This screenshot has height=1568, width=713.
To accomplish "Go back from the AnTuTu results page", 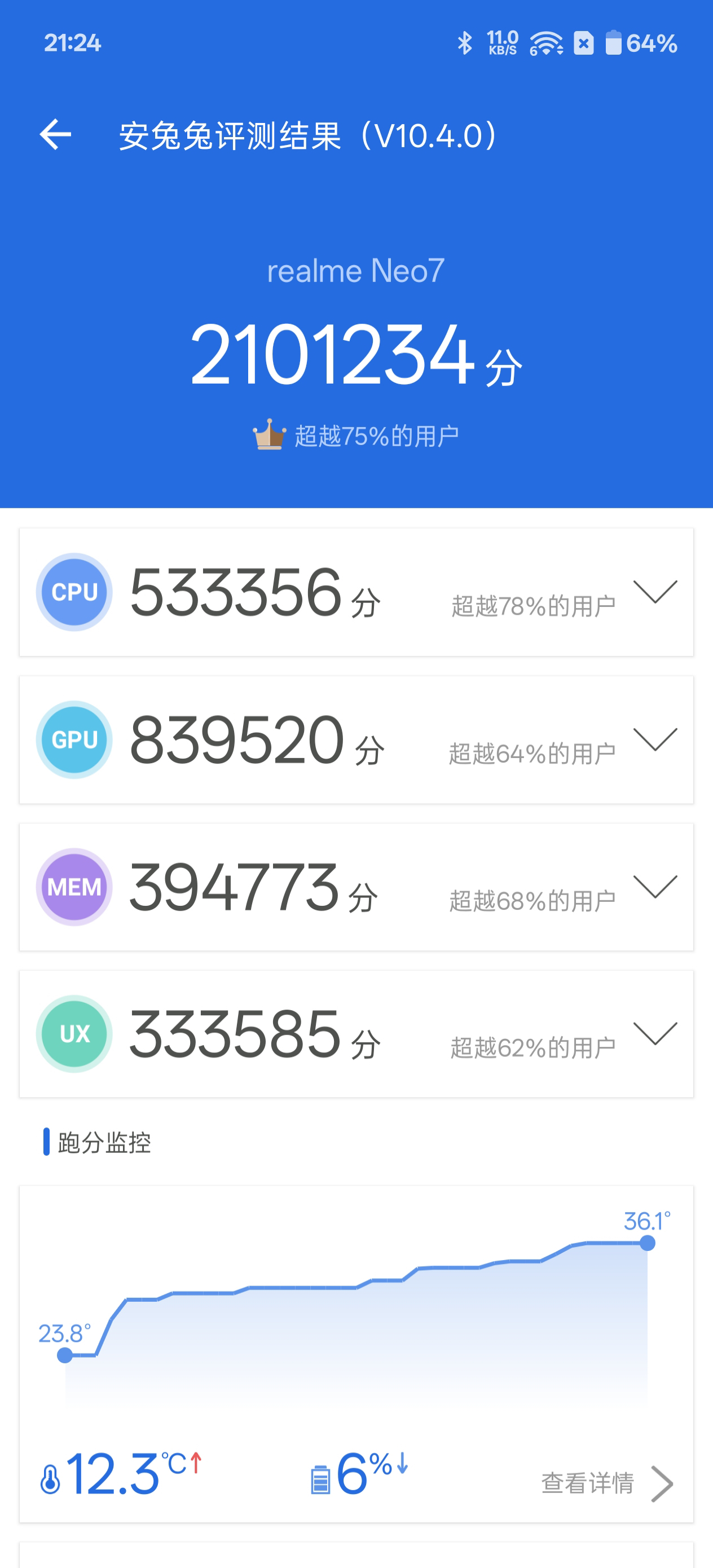I will click(55, 135).
